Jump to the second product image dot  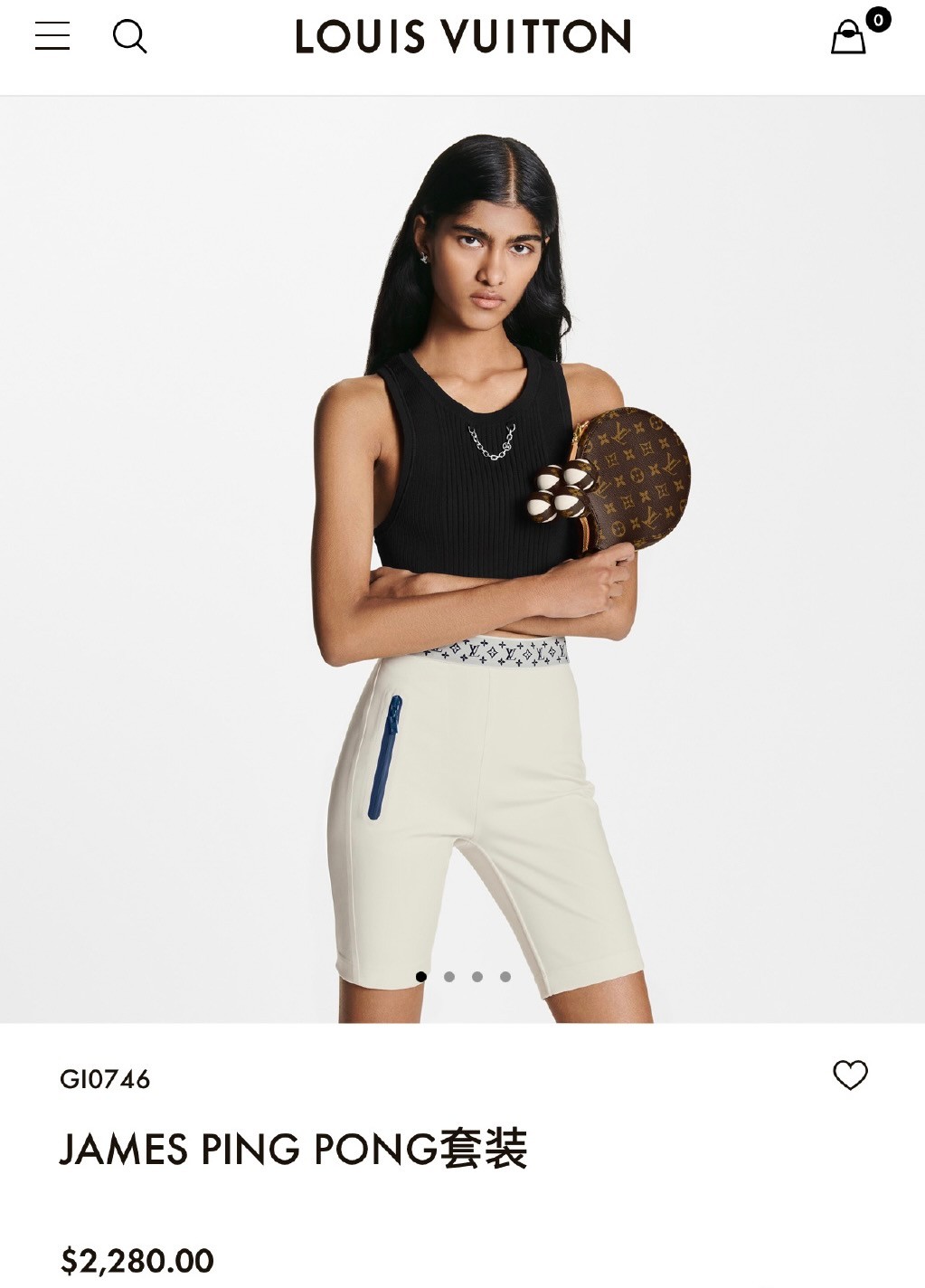[x=449, y=977]
